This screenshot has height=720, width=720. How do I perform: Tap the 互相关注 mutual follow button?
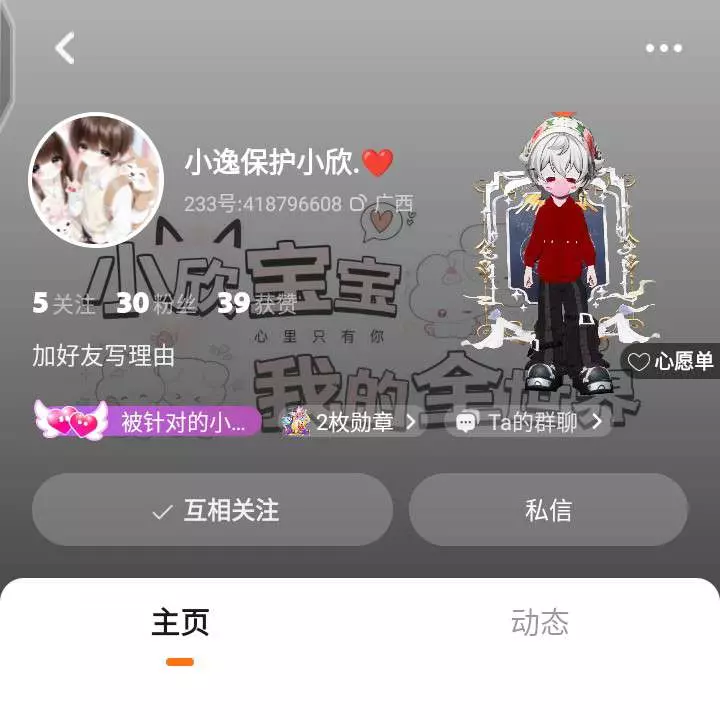212,510
